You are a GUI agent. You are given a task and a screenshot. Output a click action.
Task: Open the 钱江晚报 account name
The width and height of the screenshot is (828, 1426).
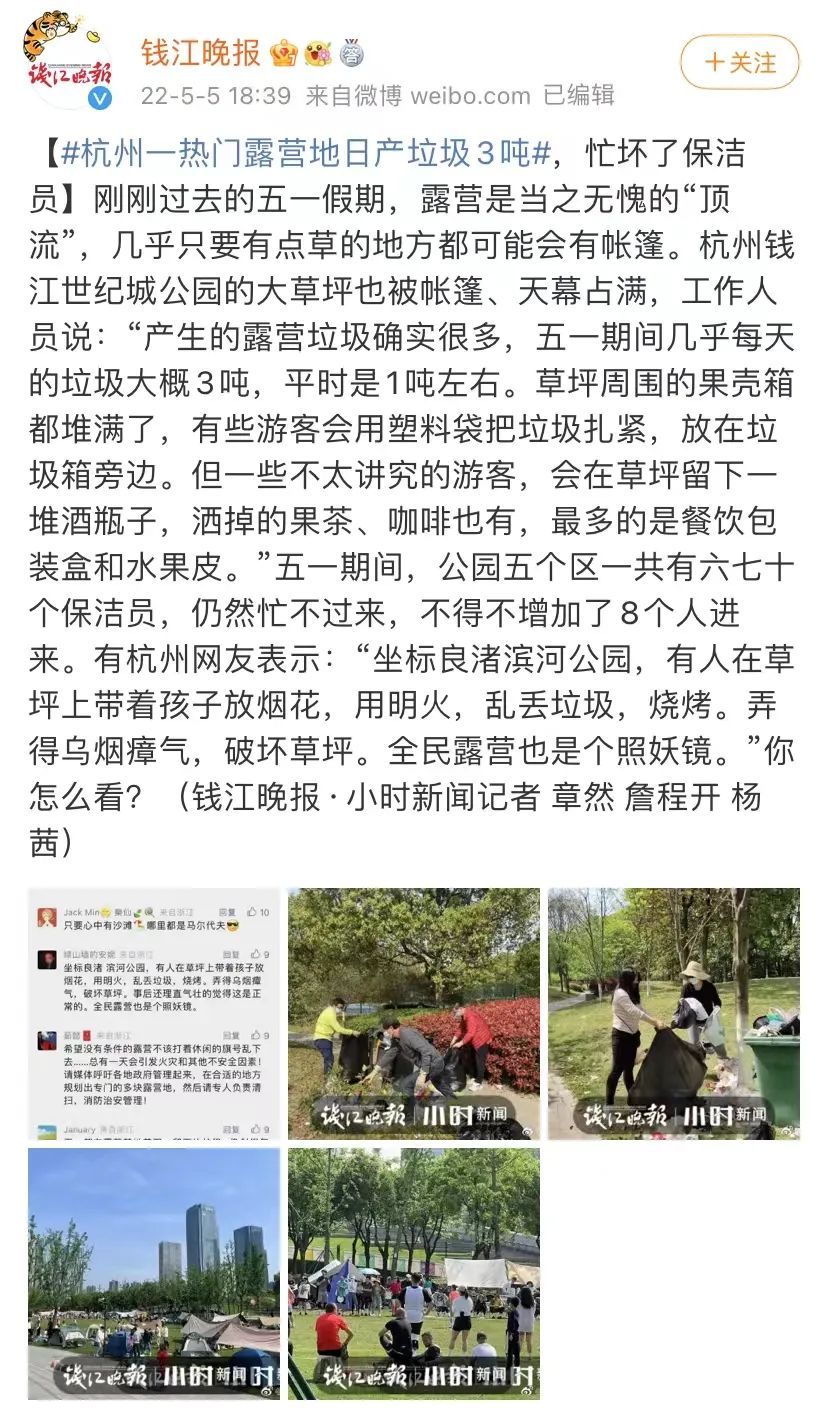click(x=200, y=52)
